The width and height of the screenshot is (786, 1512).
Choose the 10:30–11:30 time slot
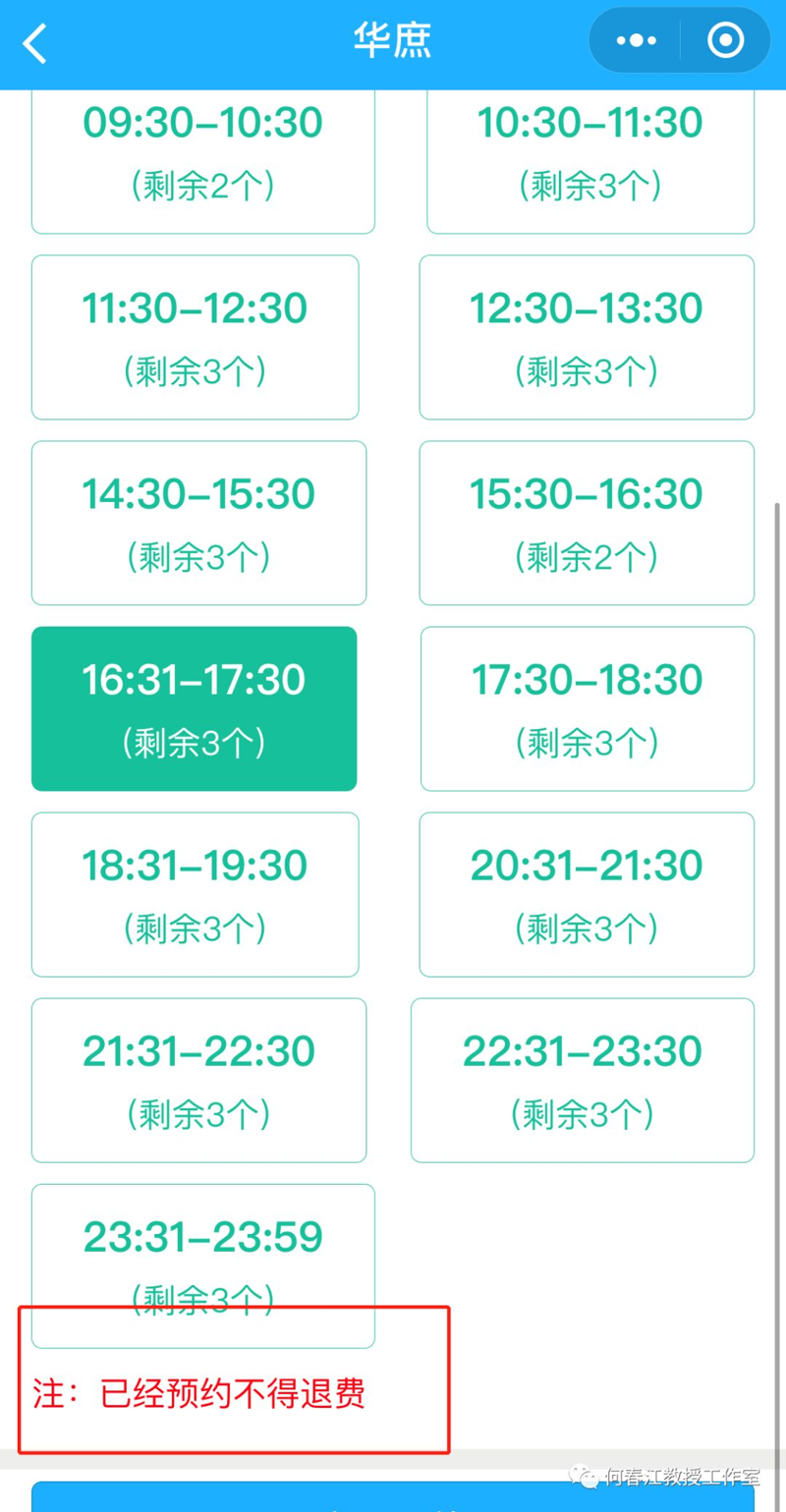pyautogui.click(x=590, y=155)
